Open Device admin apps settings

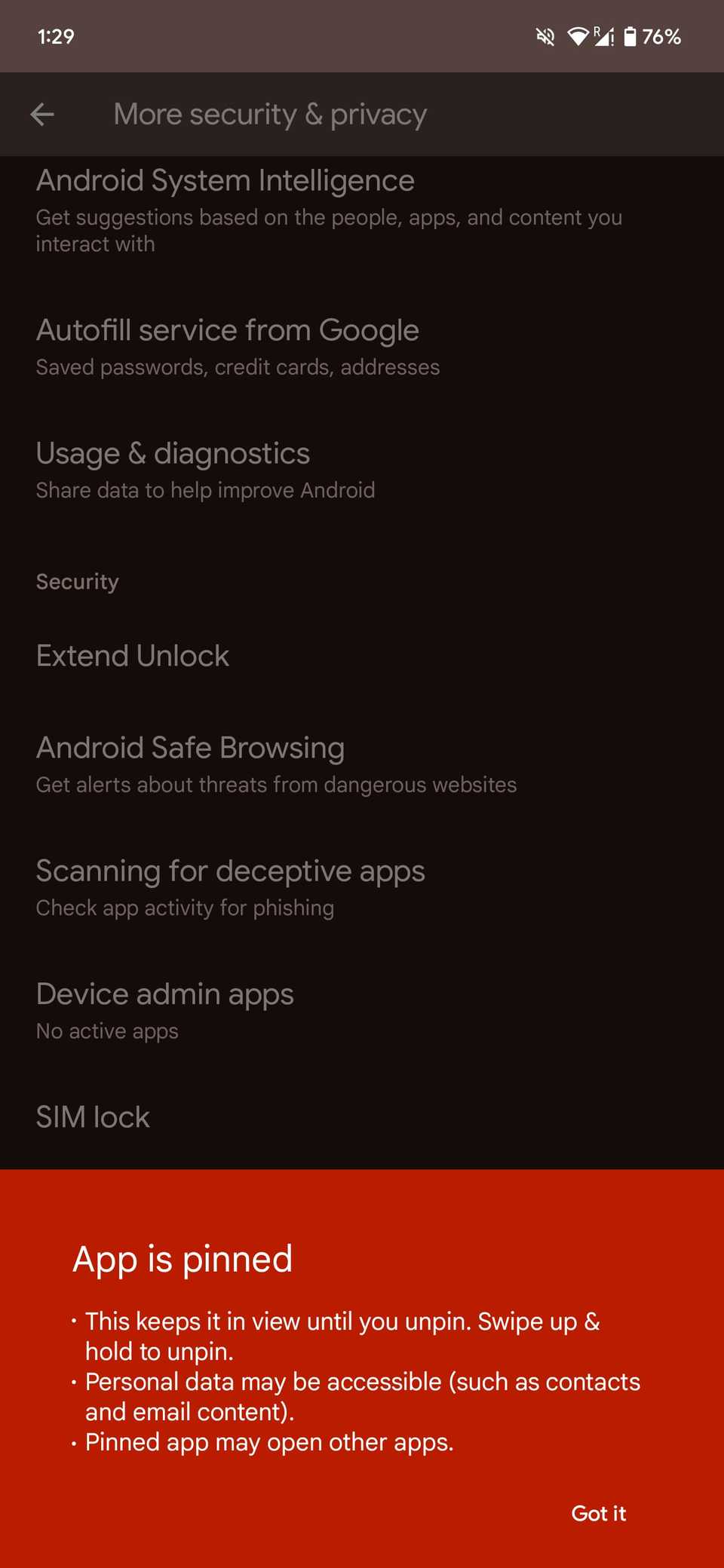[x=165, y=994]
